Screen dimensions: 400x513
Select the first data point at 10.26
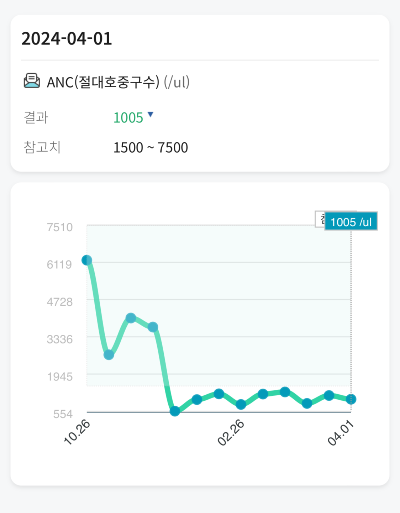(x=87, y=260)
